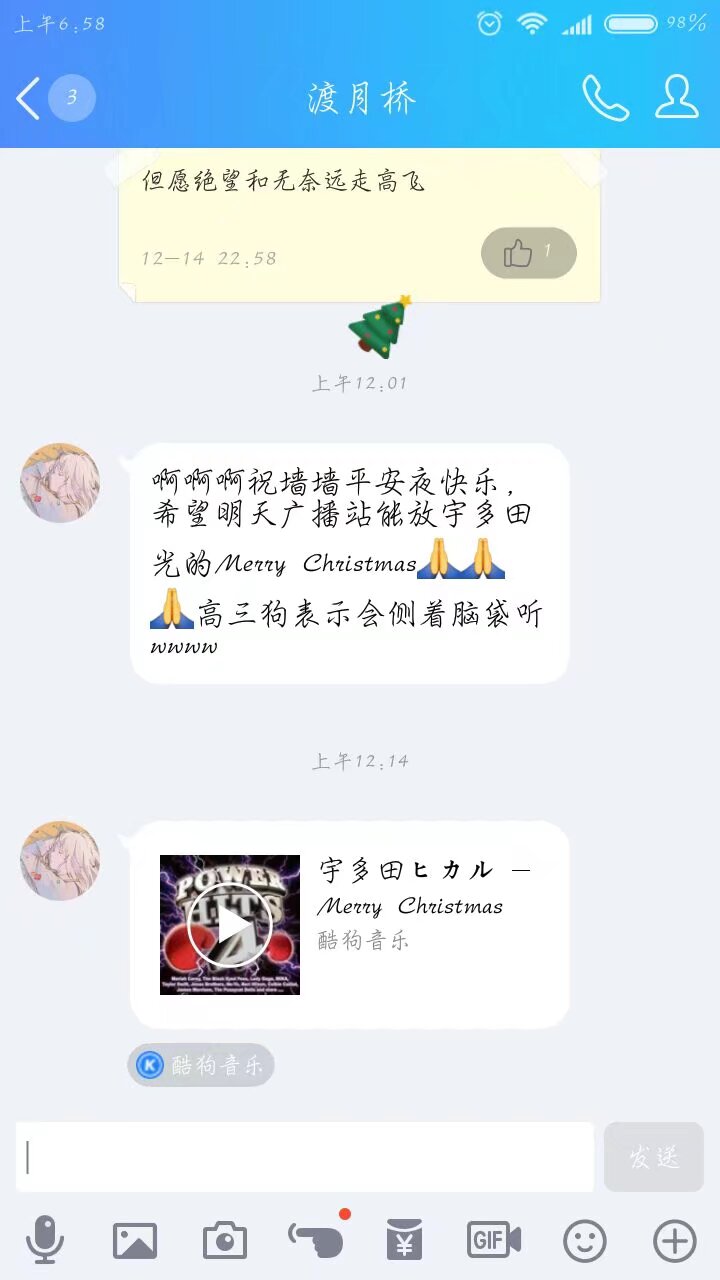Open the sender avatar beside the Christmas message
The image size is (720, 1280).
(60, 483)
